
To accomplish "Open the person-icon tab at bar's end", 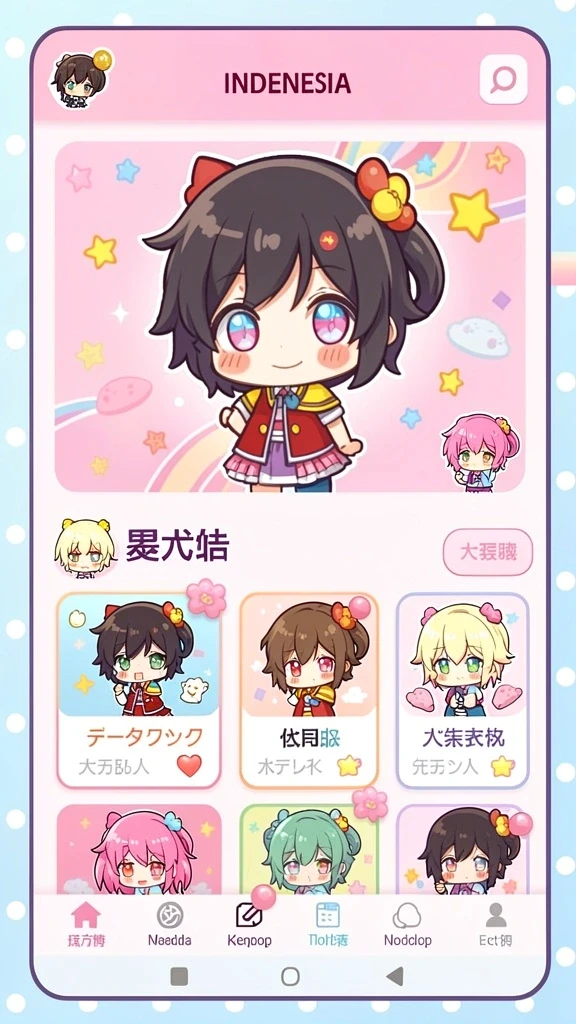I will [496, 924].
